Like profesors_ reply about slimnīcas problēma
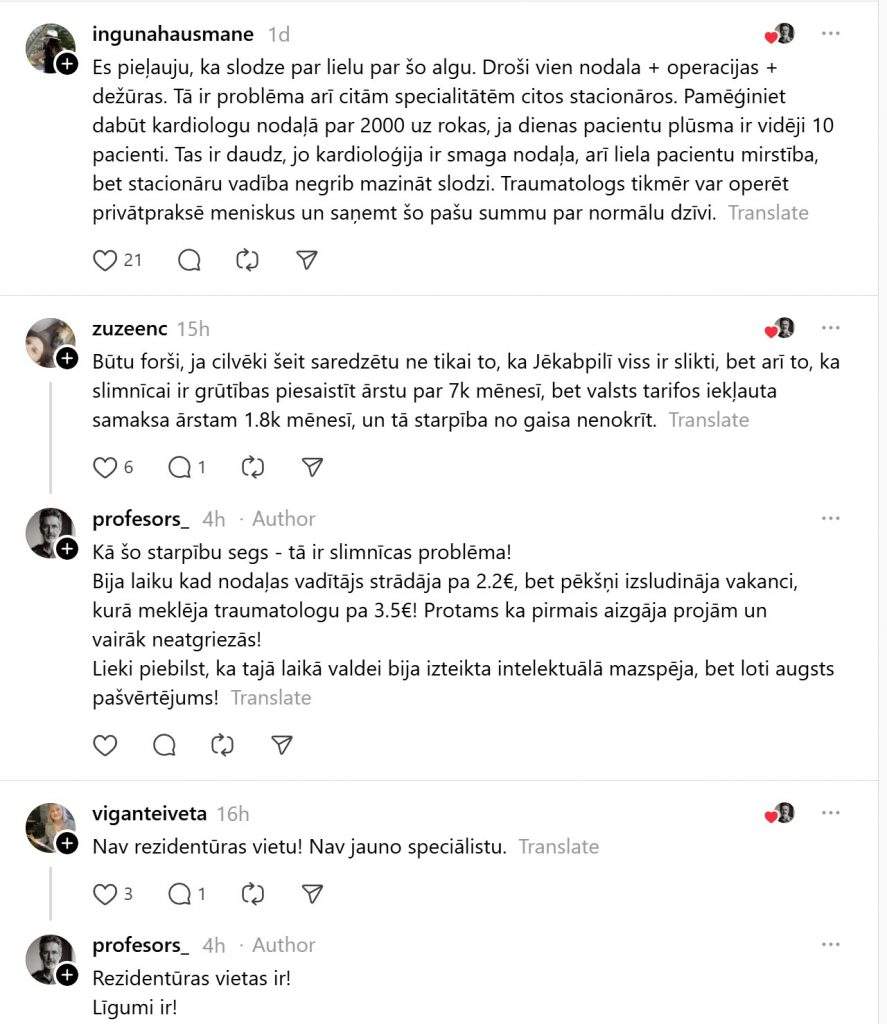Viewport: 887px width, 1024px height. tap(105, 745)
